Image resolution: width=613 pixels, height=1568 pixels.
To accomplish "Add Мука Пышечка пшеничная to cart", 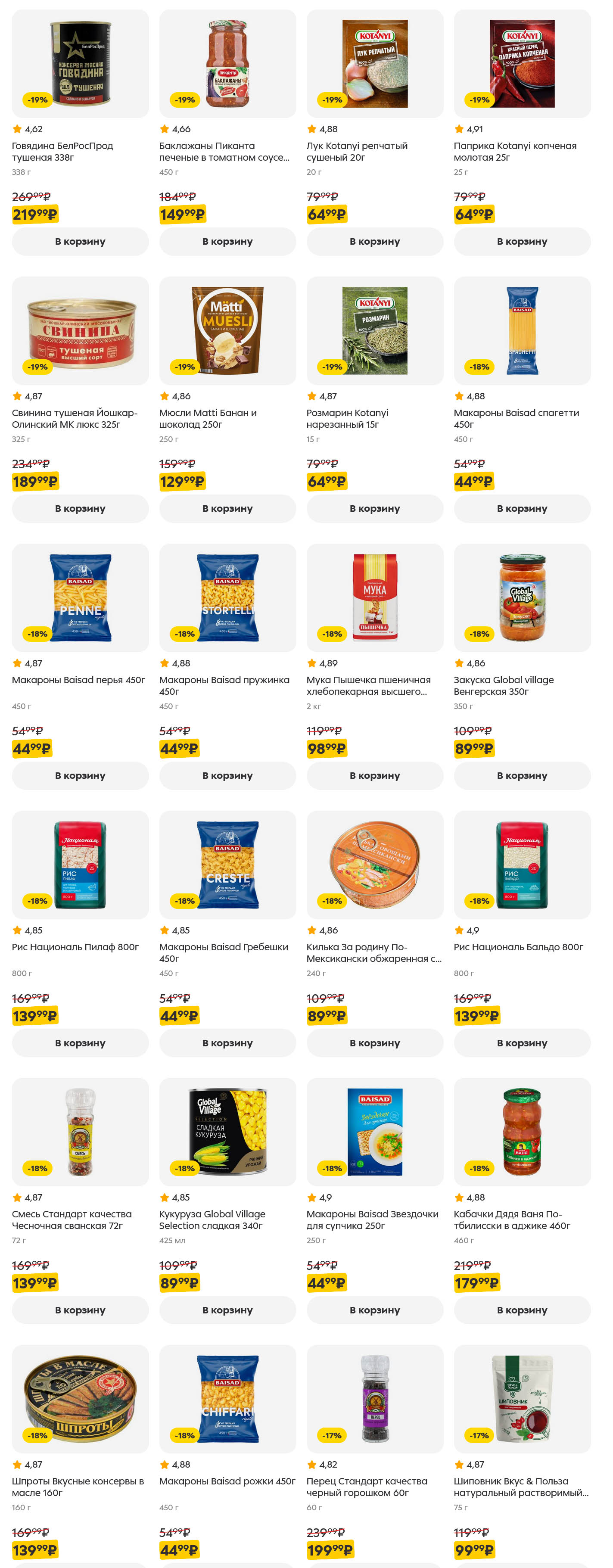I will coord(374,775).
